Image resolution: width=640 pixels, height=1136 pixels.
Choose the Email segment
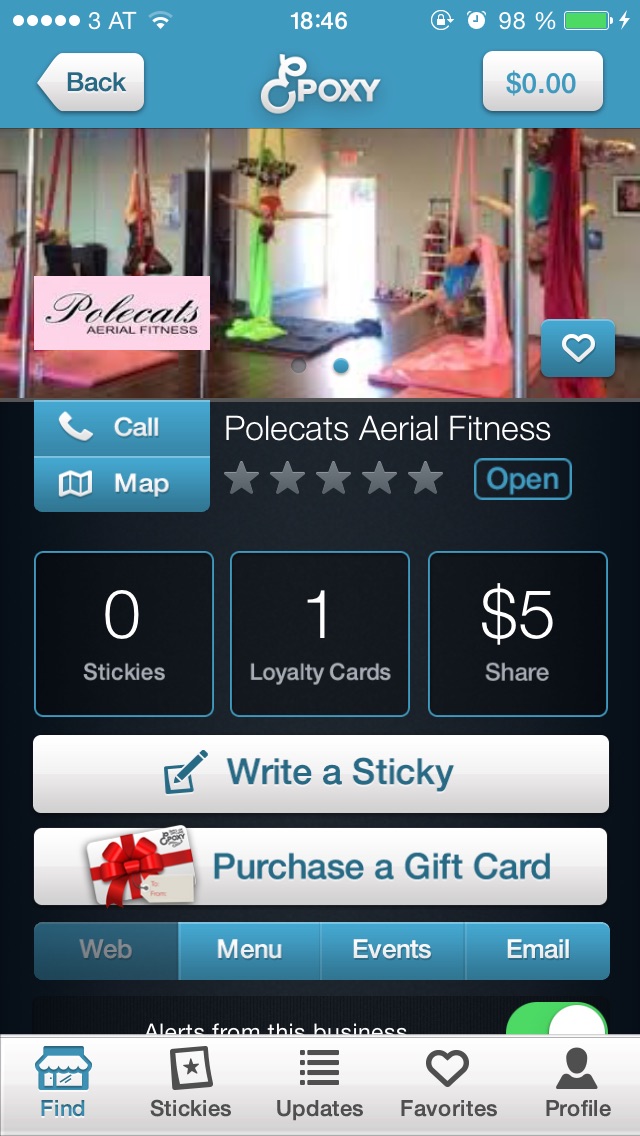pos(537,950)
